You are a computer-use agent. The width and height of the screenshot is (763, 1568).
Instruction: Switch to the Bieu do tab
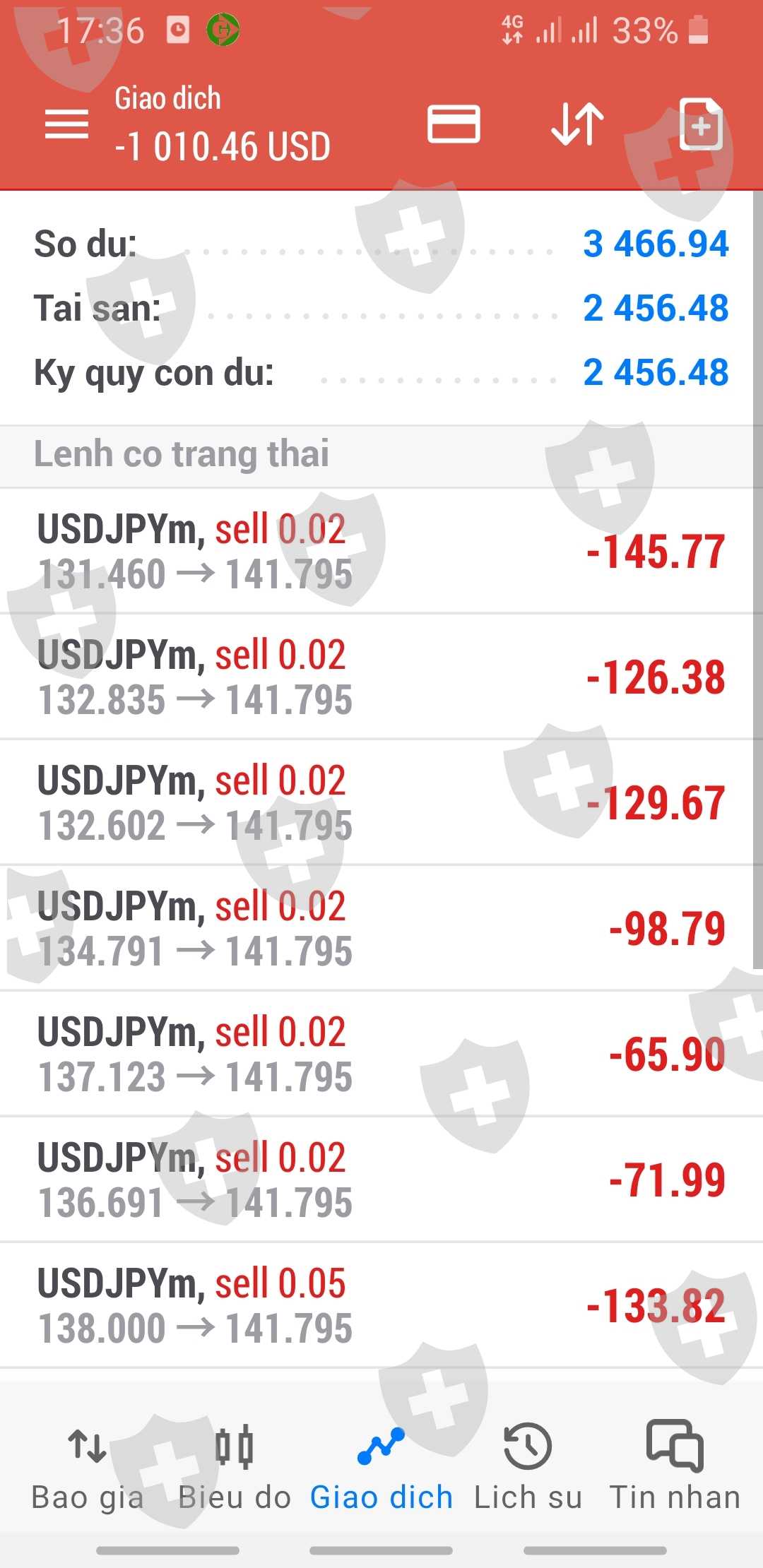point(235,1468)
